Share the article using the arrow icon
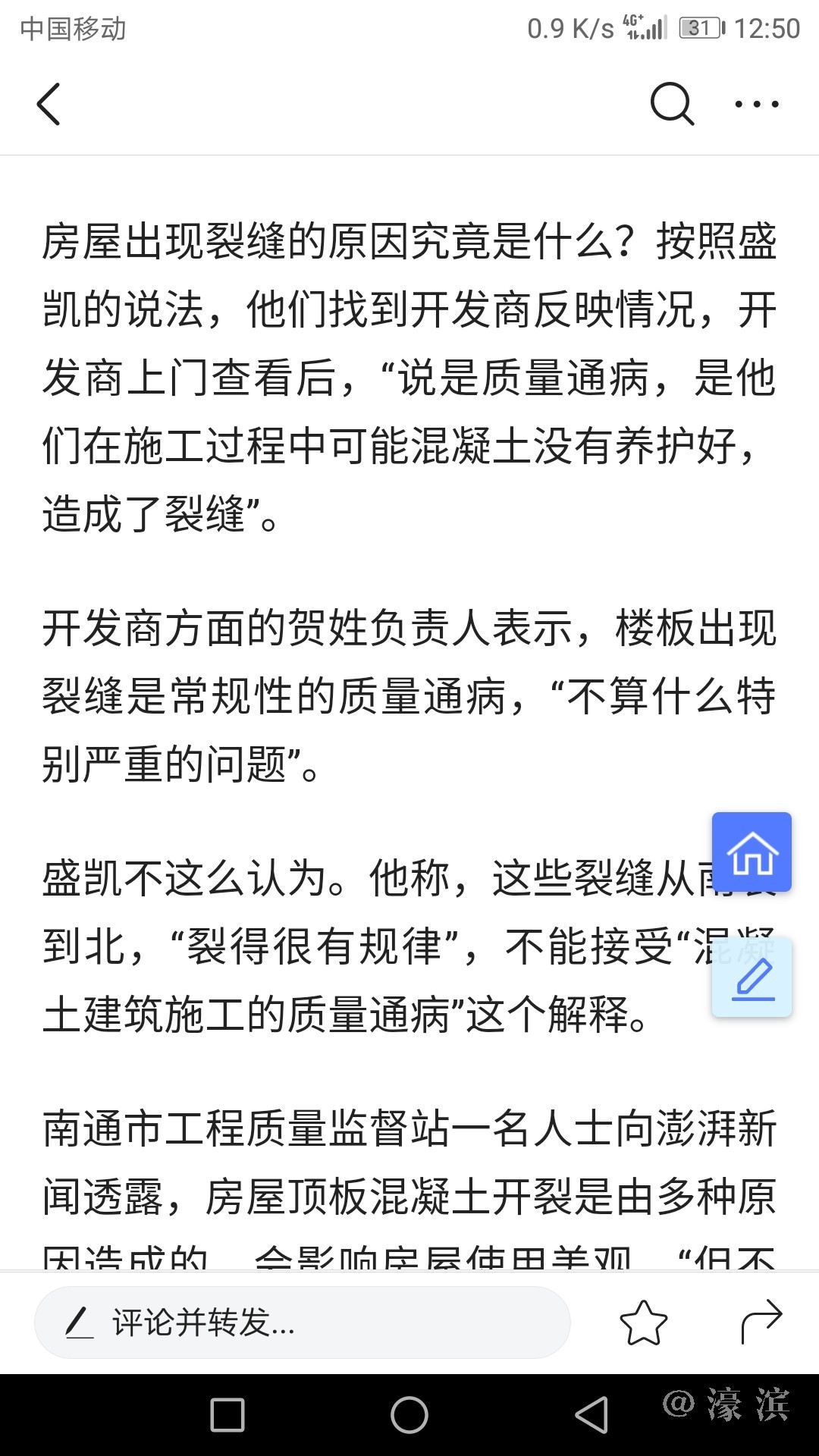 pyautogui.click(x=761, y=1323)
